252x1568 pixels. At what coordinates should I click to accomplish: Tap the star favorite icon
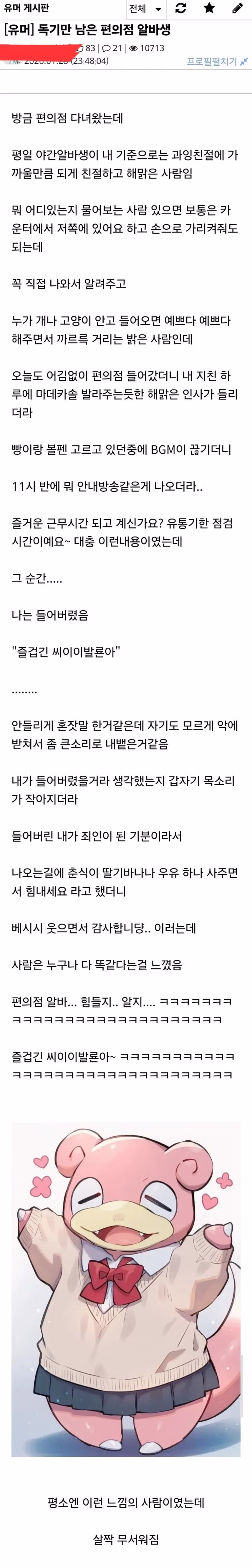209,8
